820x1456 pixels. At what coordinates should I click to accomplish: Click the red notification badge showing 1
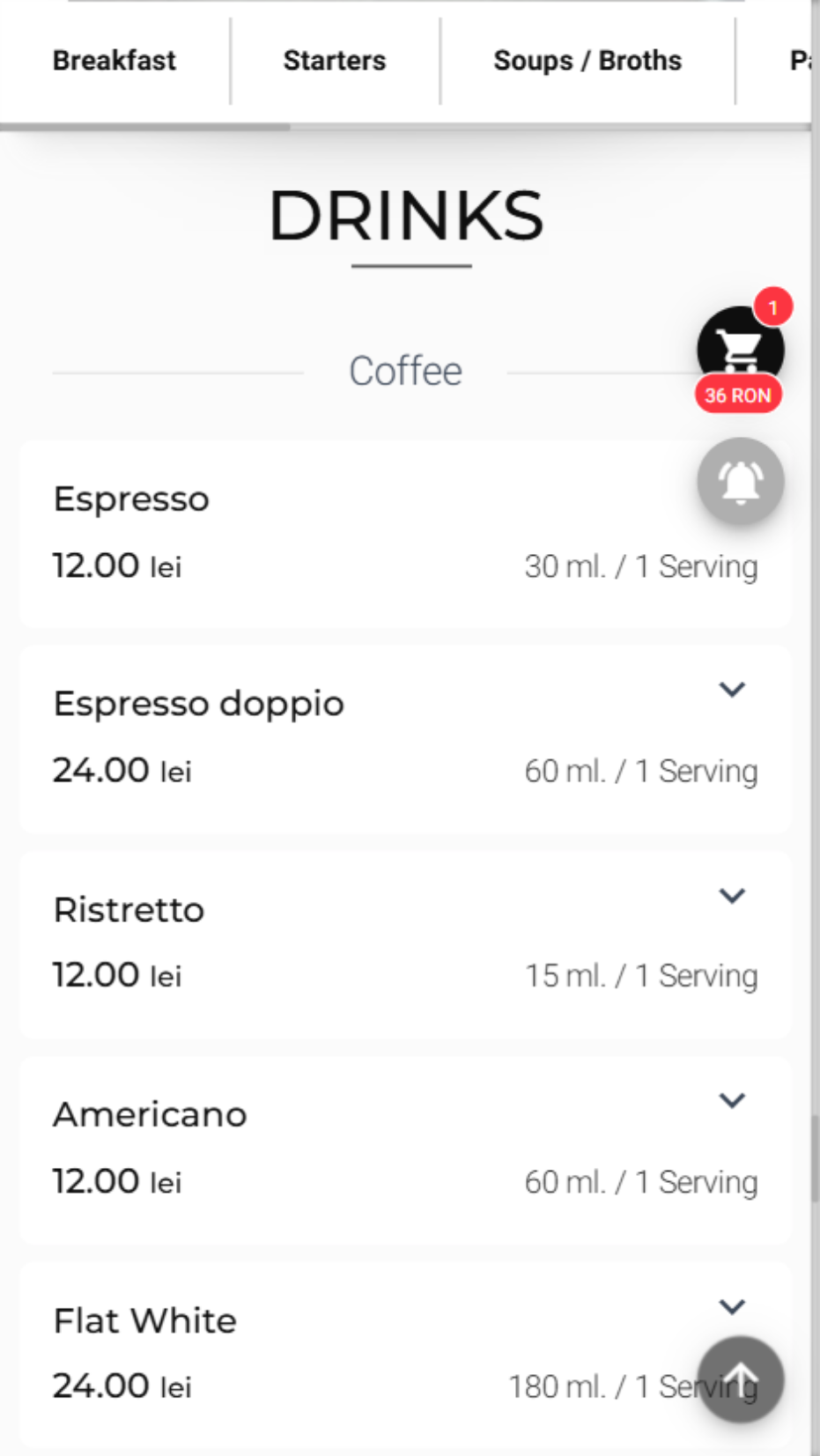(772, 307)
